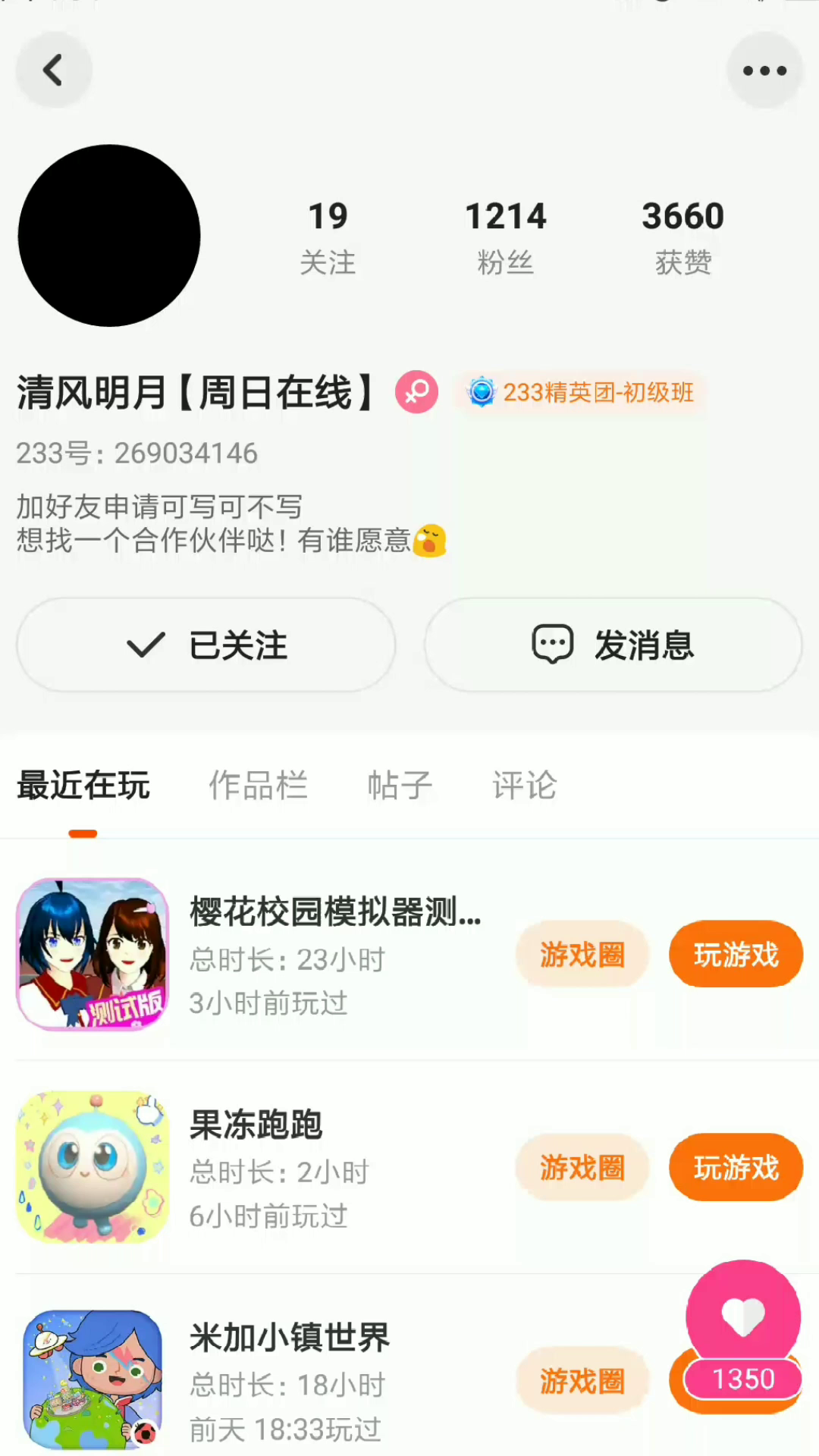819x1456 pixels.
Task: Select the 最近在玩 tab
Action: [83, 786]
